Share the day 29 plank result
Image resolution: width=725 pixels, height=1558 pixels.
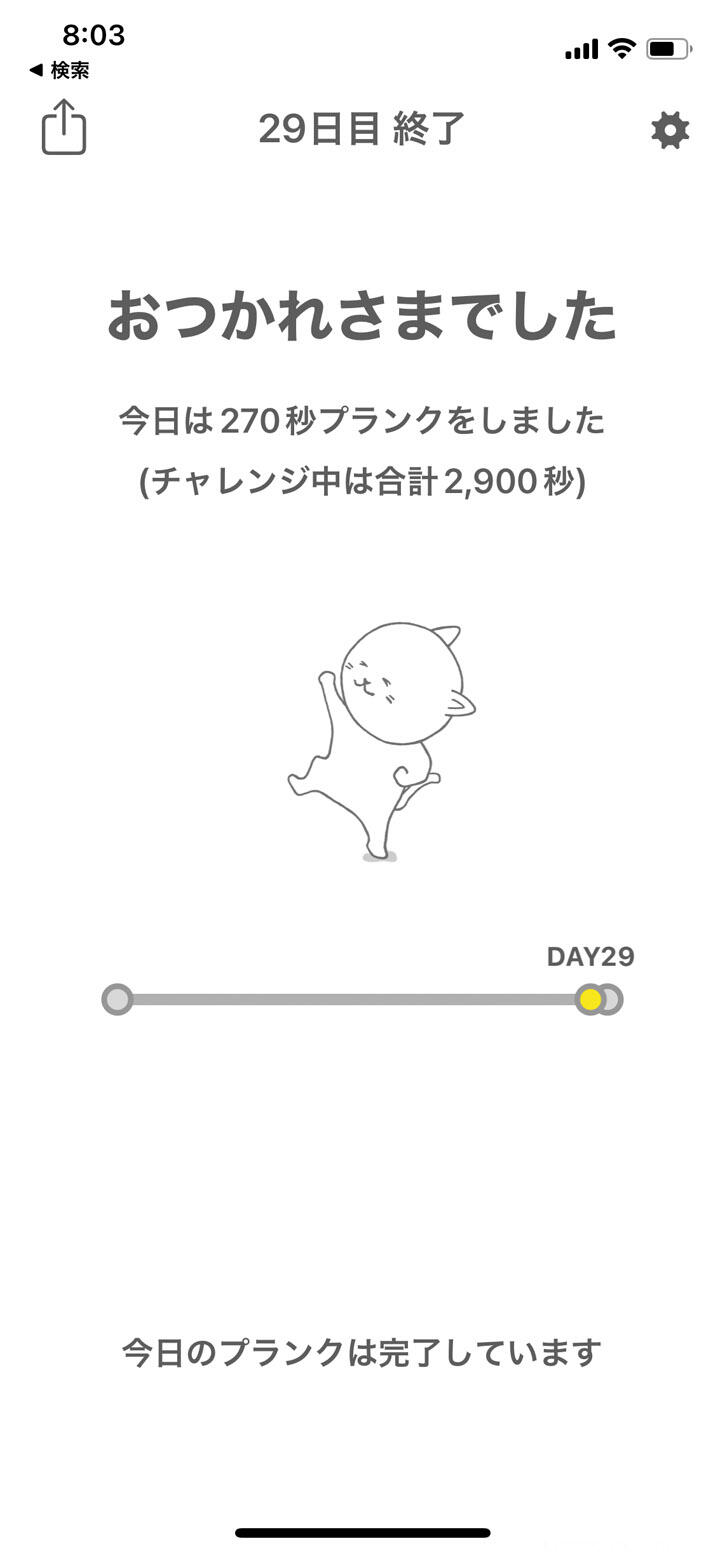[x=64, y=127]
